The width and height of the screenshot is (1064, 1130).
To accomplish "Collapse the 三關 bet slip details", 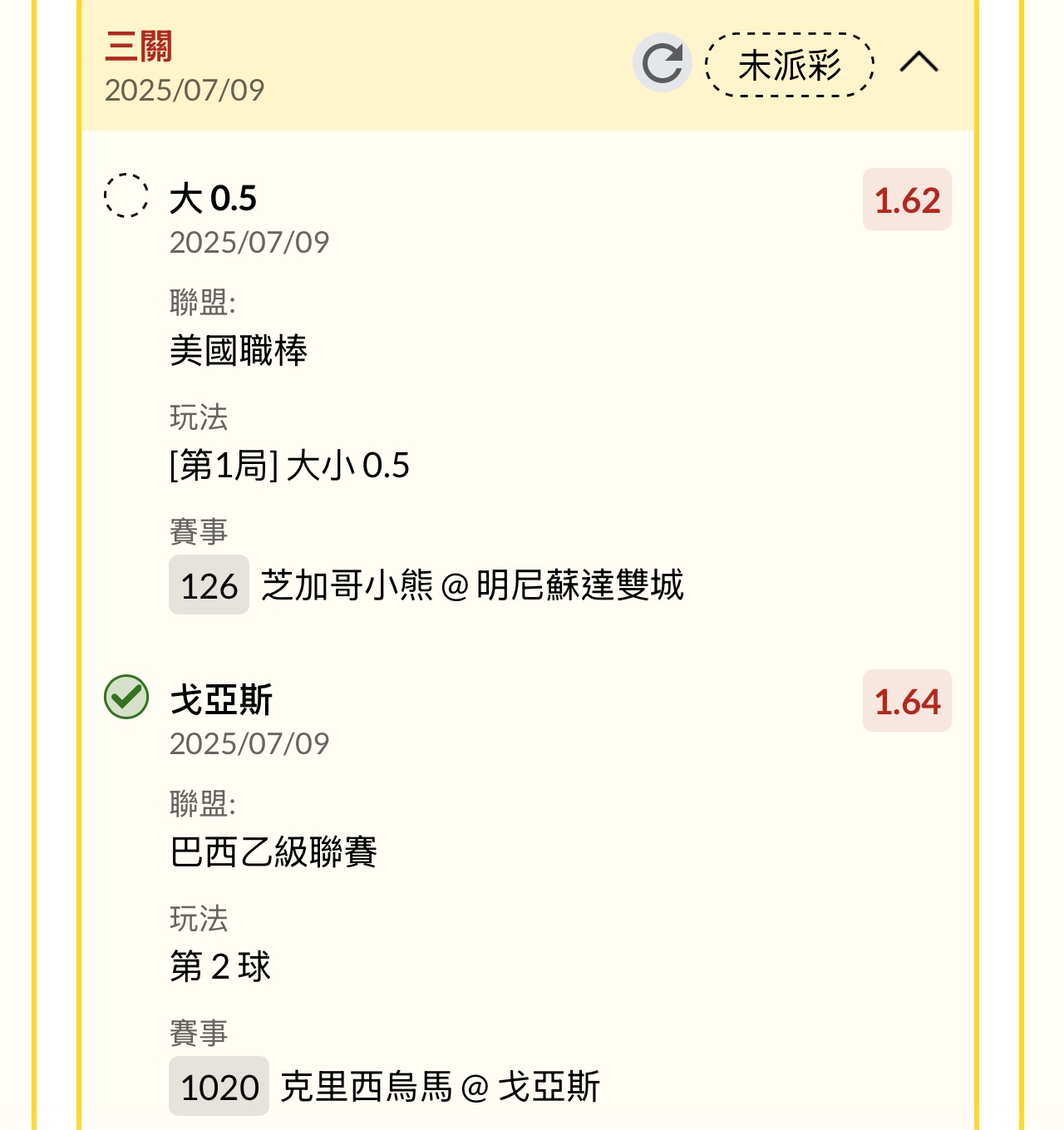I will 919,63.
